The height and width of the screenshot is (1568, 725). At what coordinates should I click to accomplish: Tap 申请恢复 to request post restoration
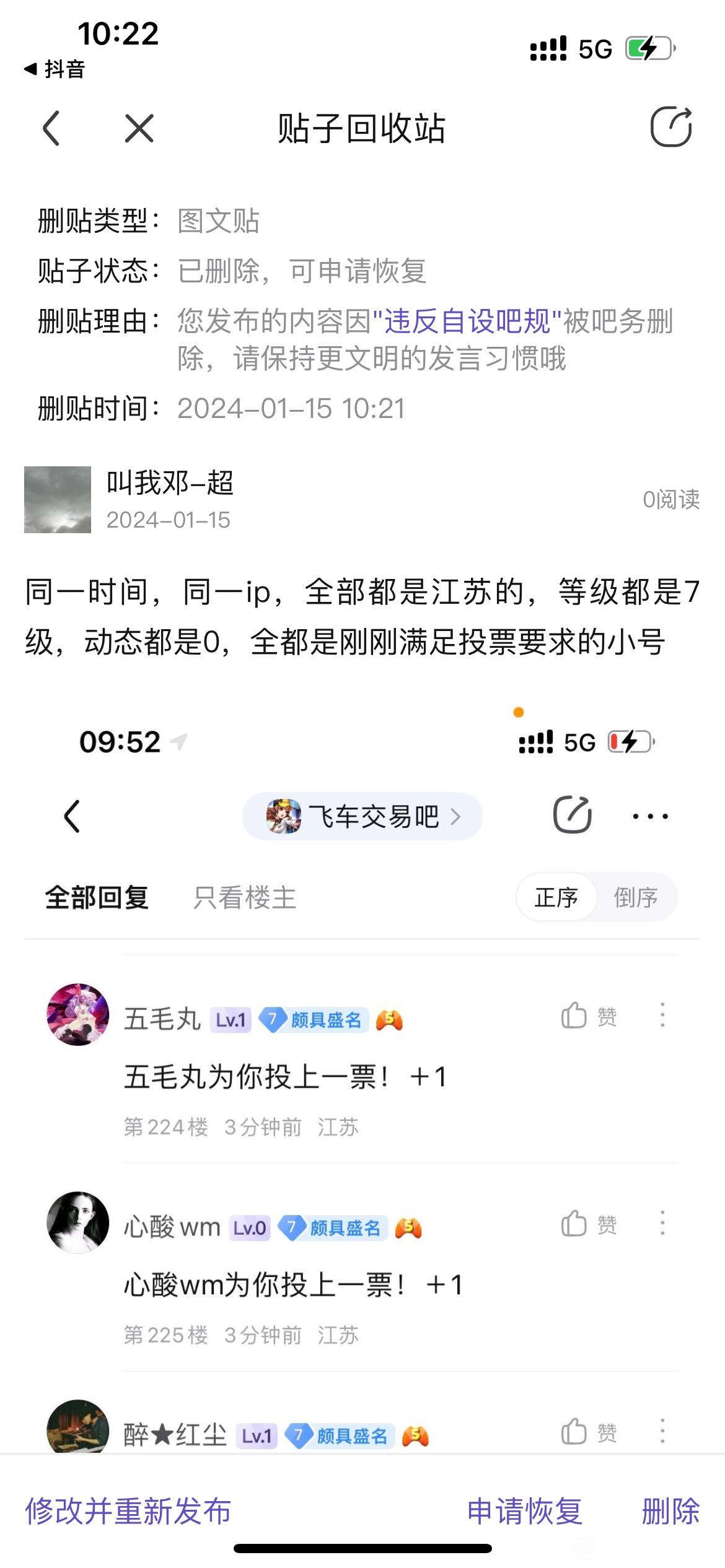click(524, 1510)
